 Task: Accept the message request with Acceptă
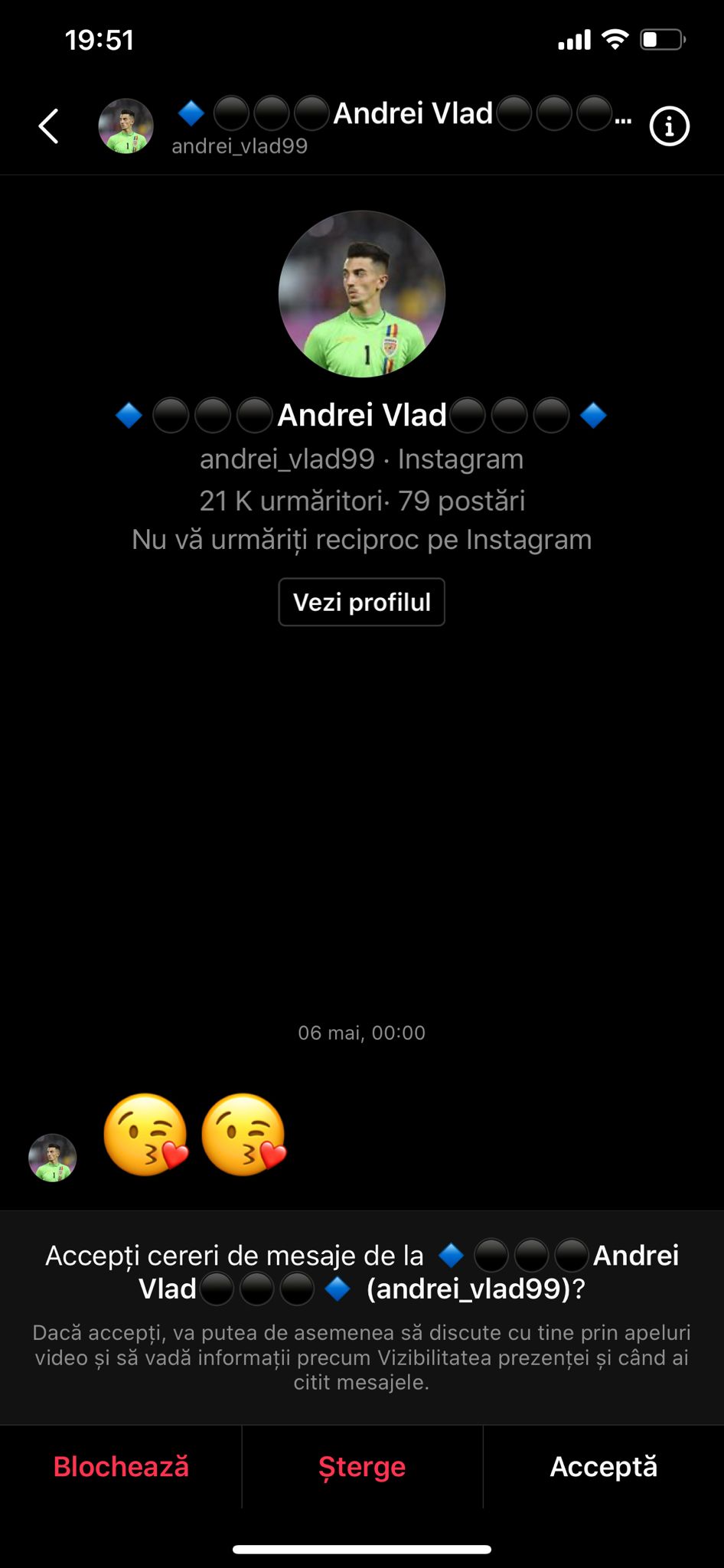[x=603, y=1466]
